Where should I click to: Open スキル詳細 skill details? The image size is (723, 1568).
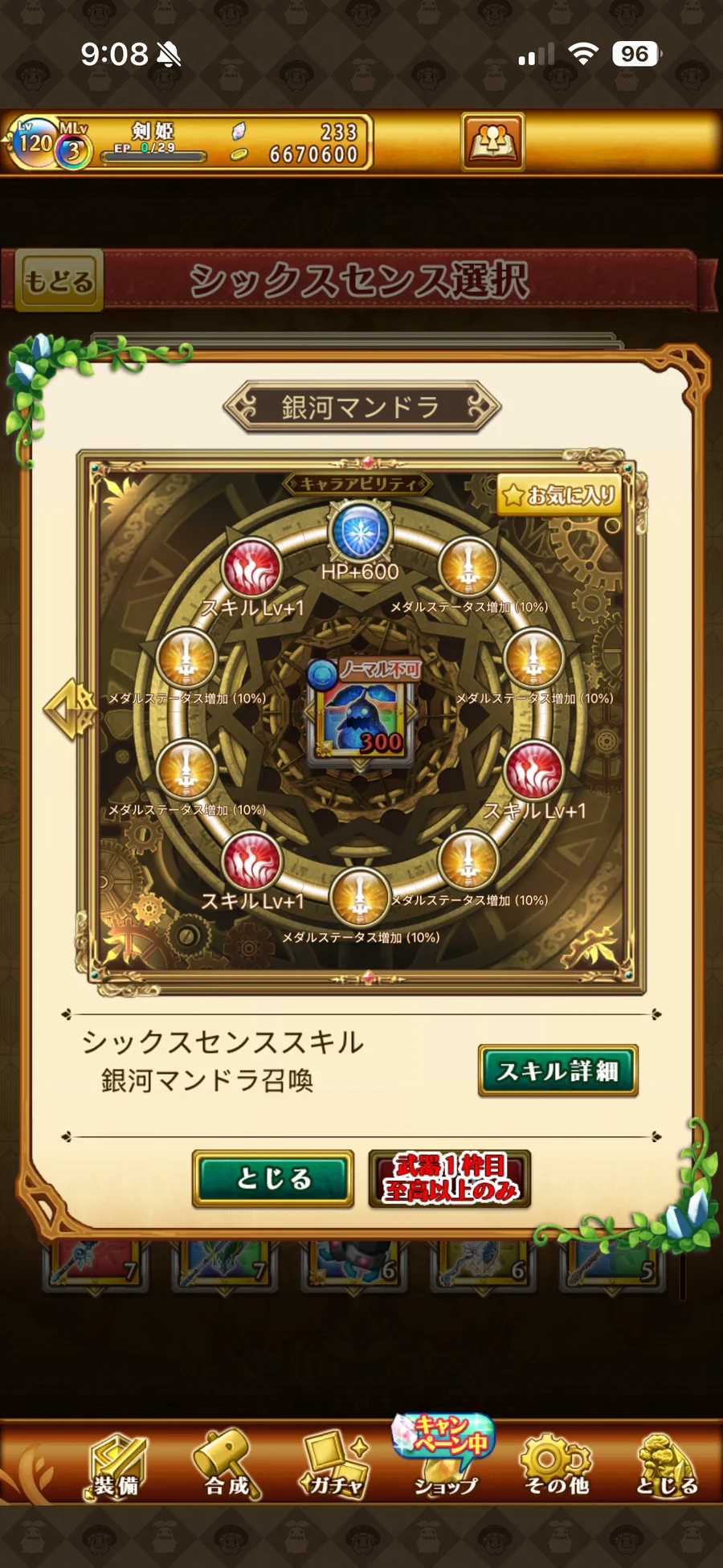click(558, 1071)
